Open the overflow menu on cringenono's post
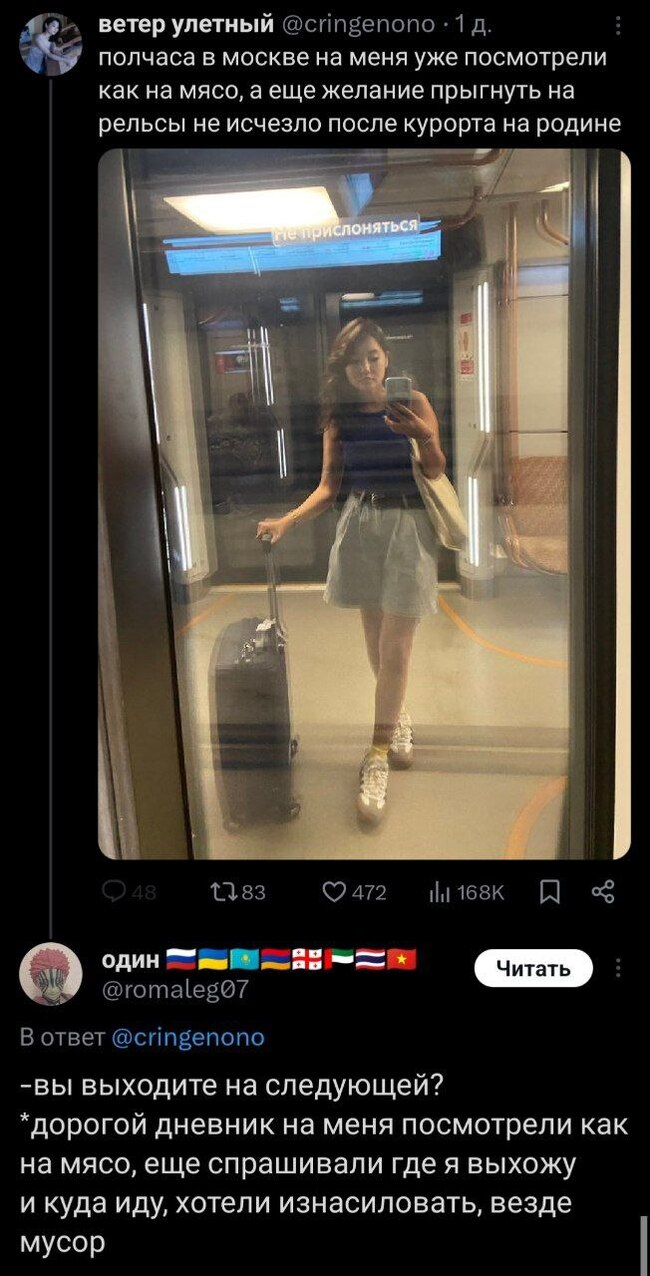Viewport: 650px width, 1276px height. pos(619,24)
